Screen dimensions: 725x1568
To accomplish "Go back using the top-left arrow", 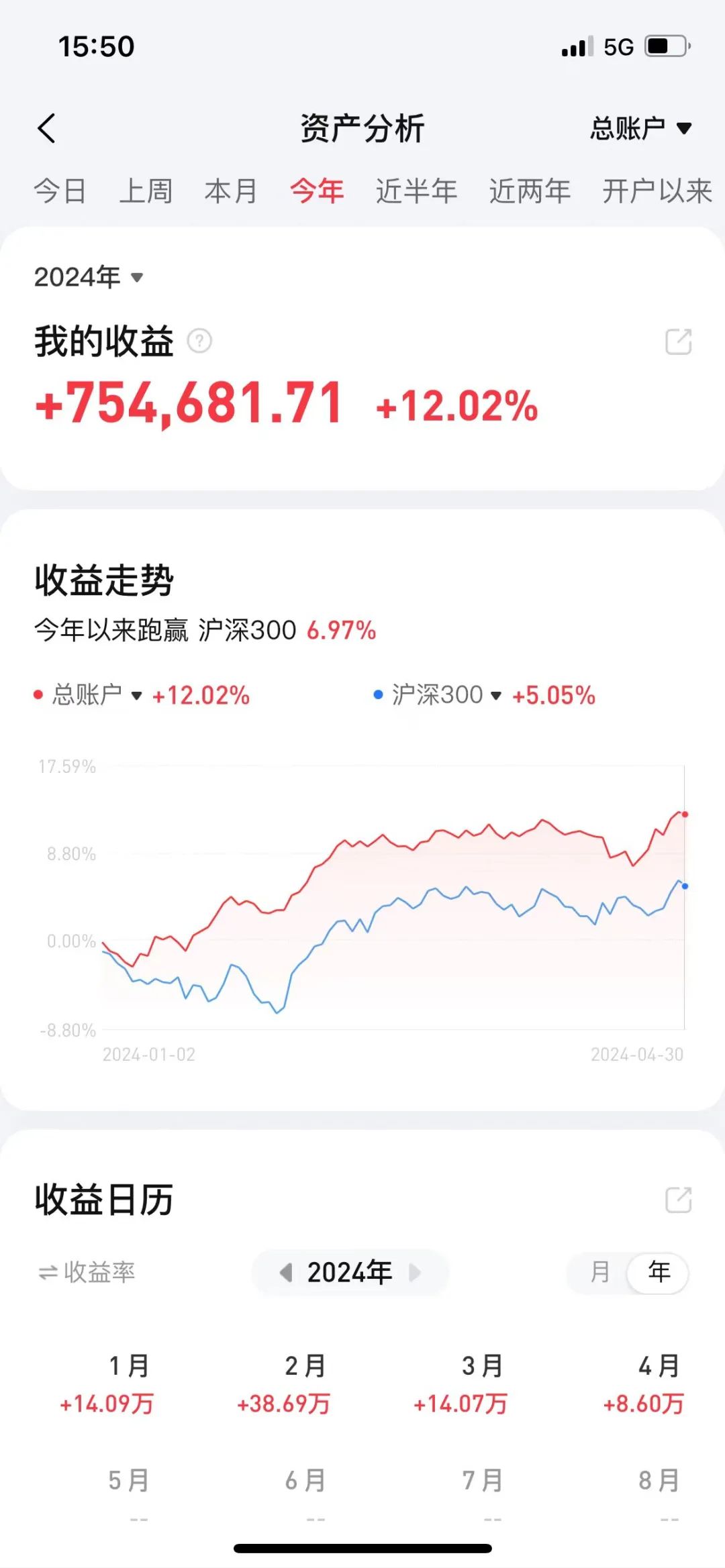I will click(x=46, y=127).
